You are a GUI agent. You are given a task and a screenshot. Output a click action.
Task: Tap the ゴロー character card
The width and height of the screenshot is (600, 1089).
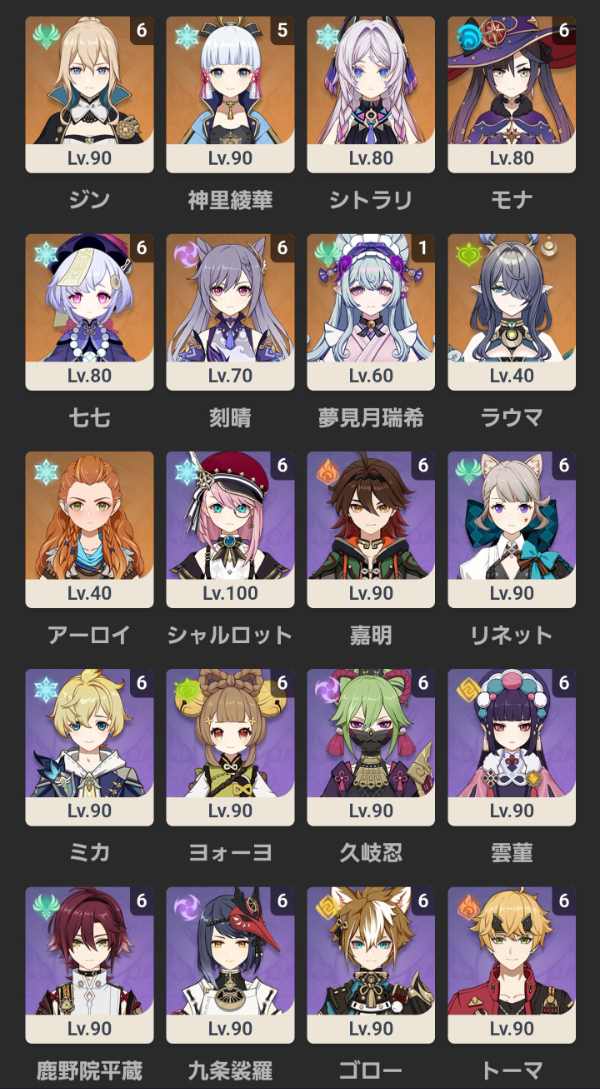pyautogui.click(x=371, y=964)
